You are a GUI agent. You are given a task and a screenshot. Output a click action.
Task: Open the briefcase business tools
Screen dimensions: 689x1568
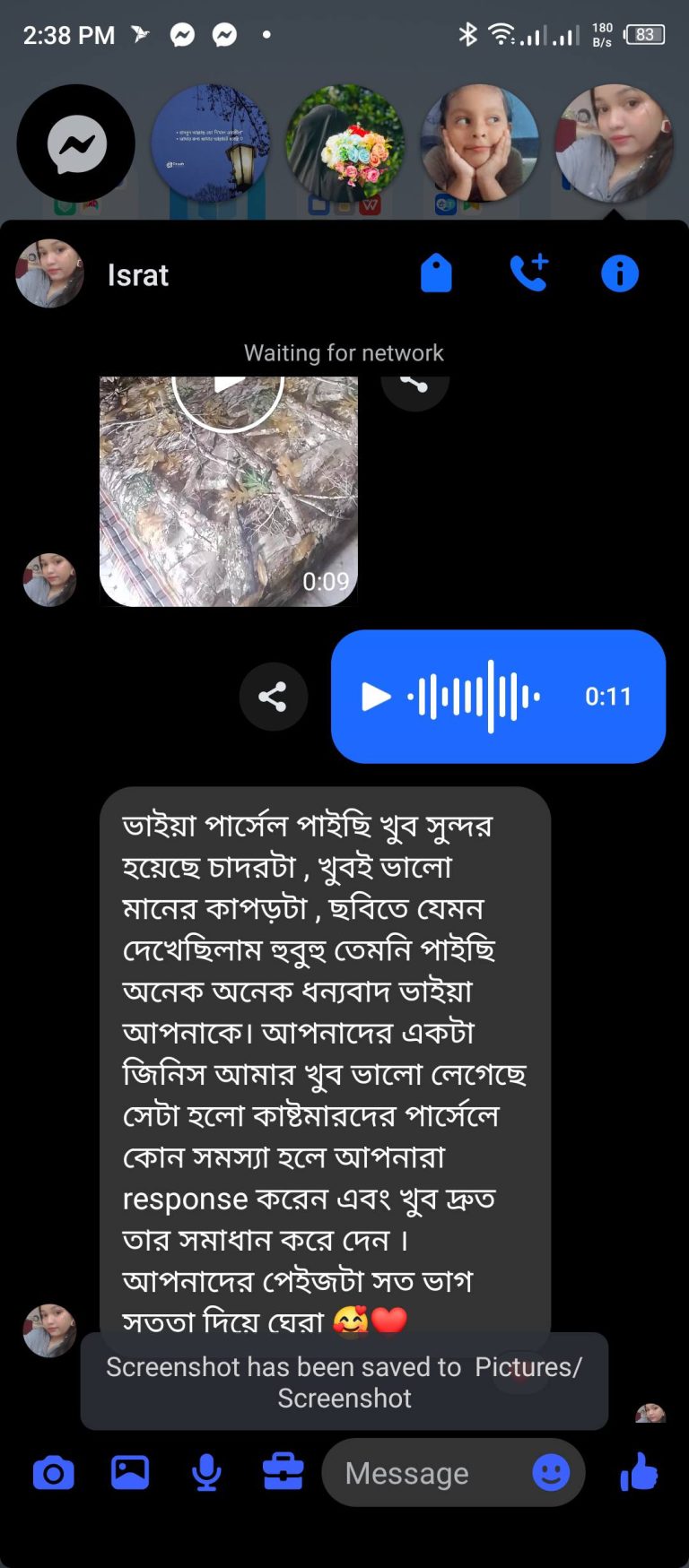pyautogui.click(x=283, y=1473)
